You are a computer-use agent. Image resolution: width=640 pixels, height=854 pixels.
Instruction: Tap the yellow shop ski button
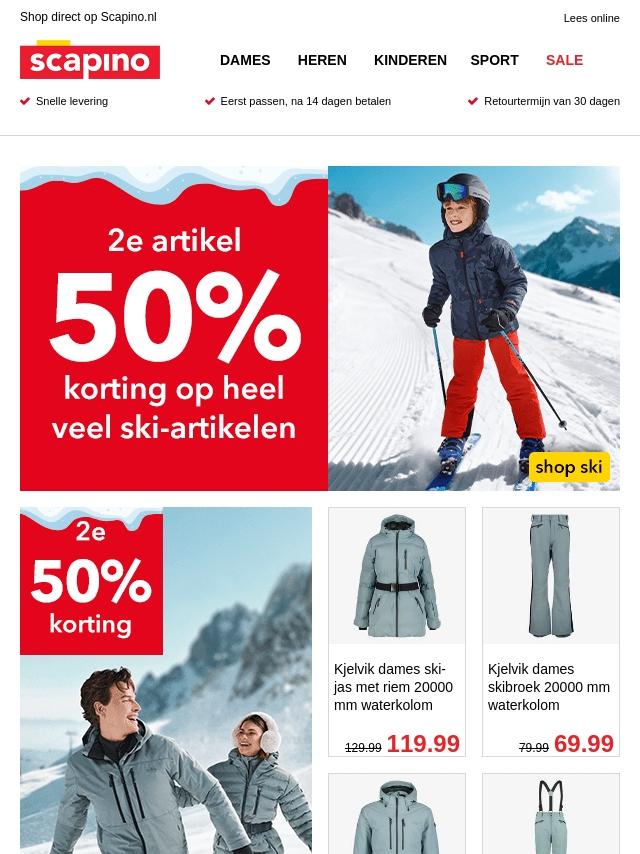[569, 467]
